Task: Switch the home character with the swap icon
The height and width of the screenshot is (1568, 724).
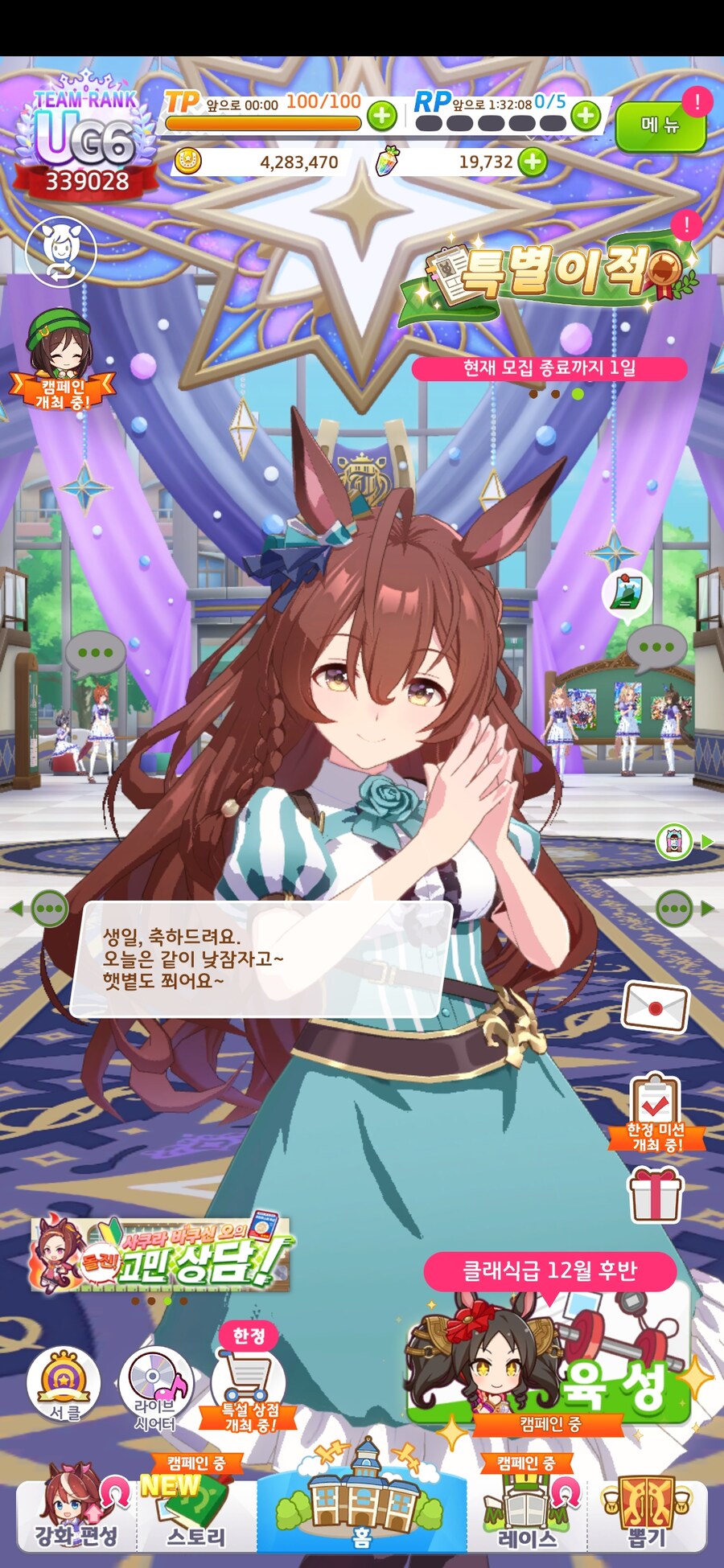Action: (x=61, y=250)
